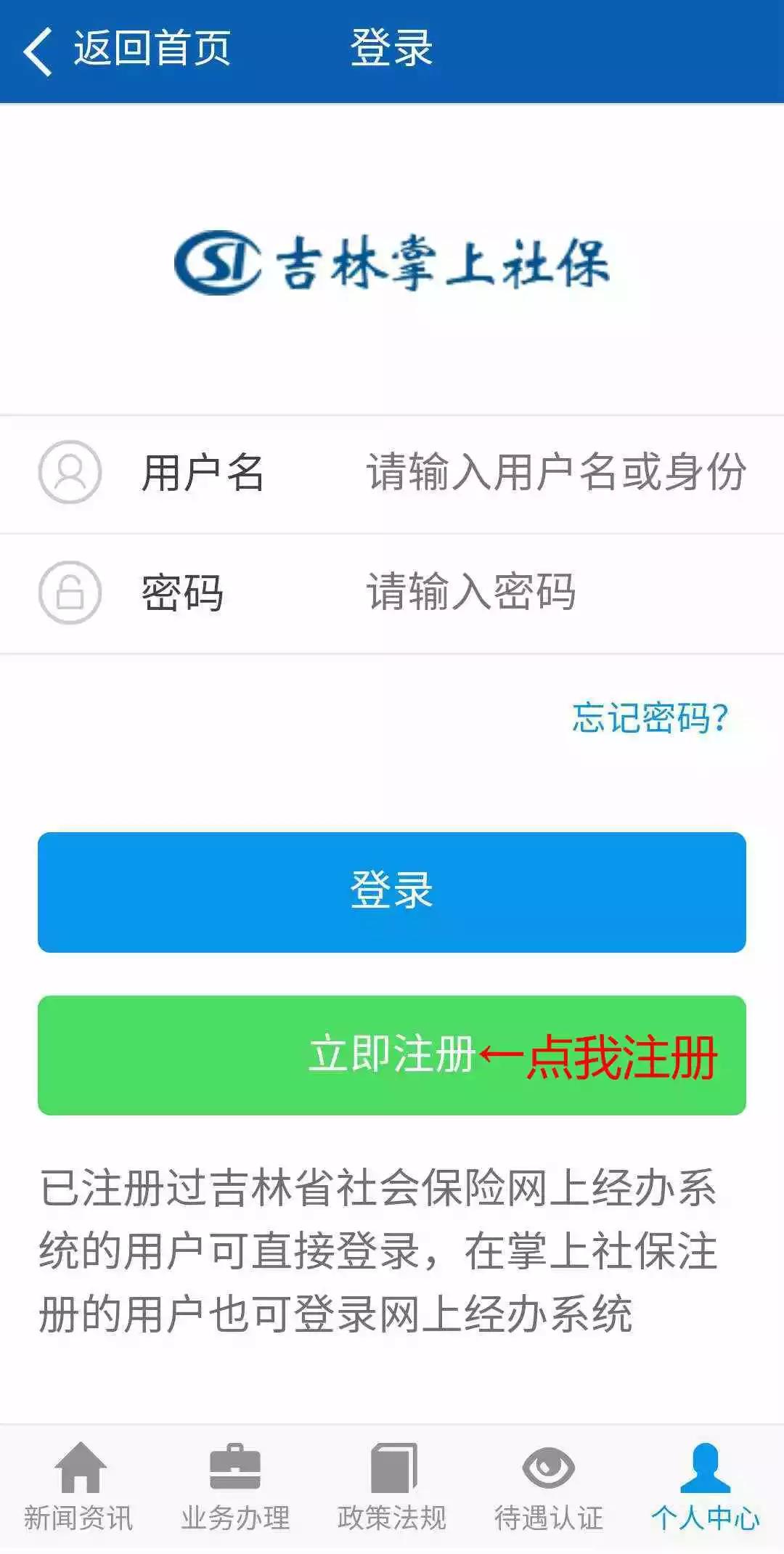Tap the 密码 password field

pos(556,592)
